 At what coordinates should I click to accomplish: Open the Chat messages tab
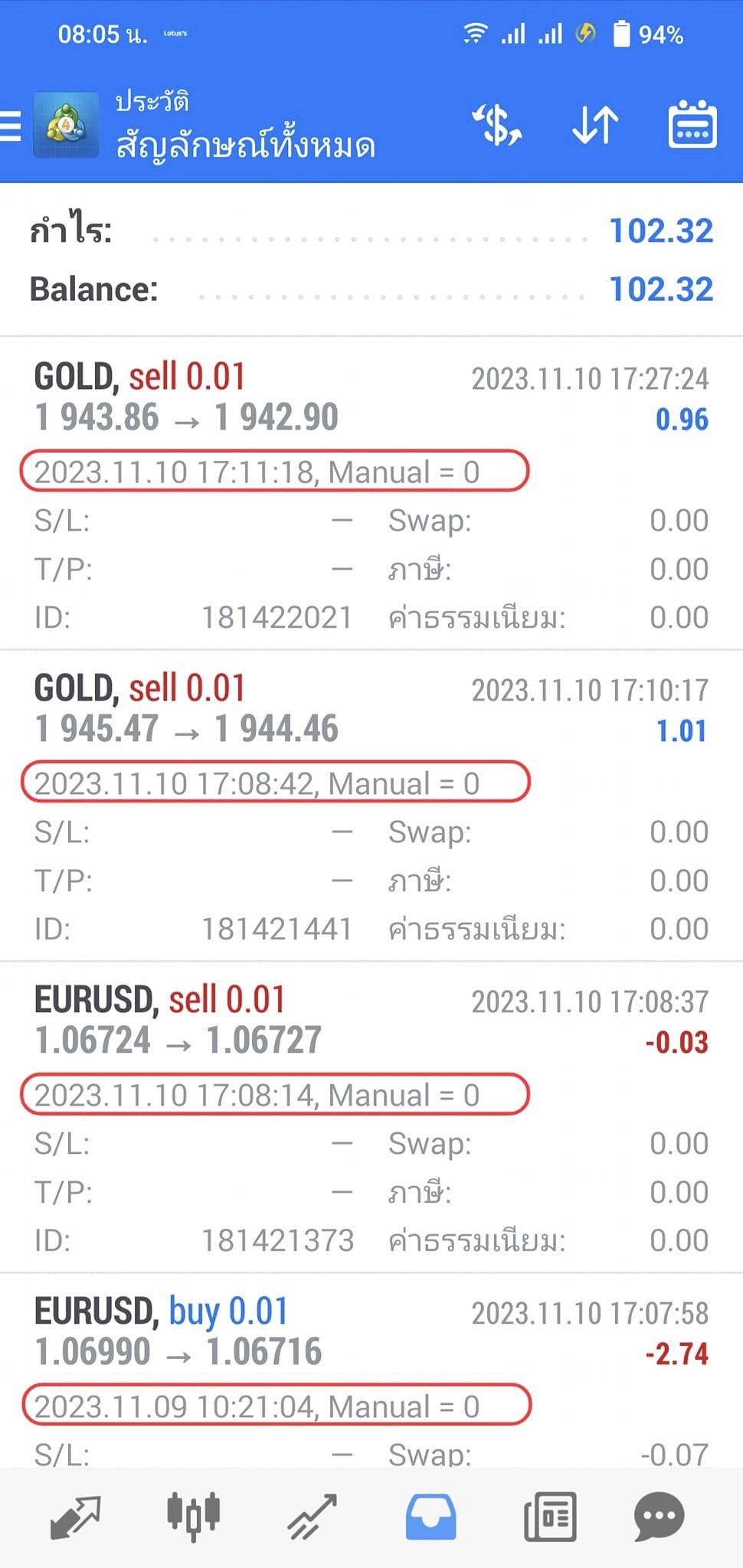coord(659,1517)
